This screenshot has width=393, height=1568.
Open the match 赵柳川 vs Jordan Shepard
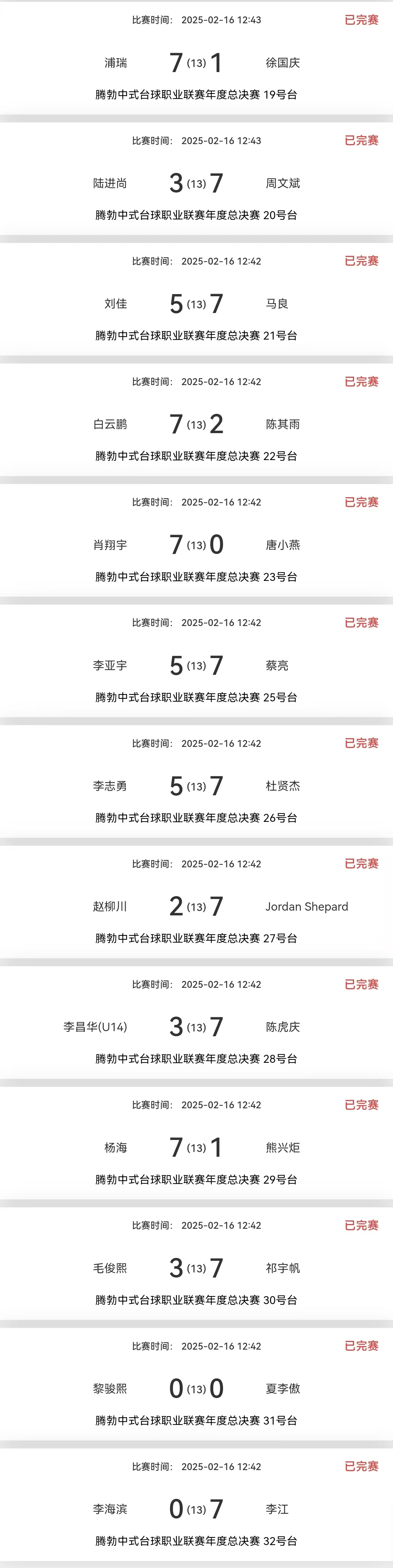pyautogui.click(x=196, y=906)
